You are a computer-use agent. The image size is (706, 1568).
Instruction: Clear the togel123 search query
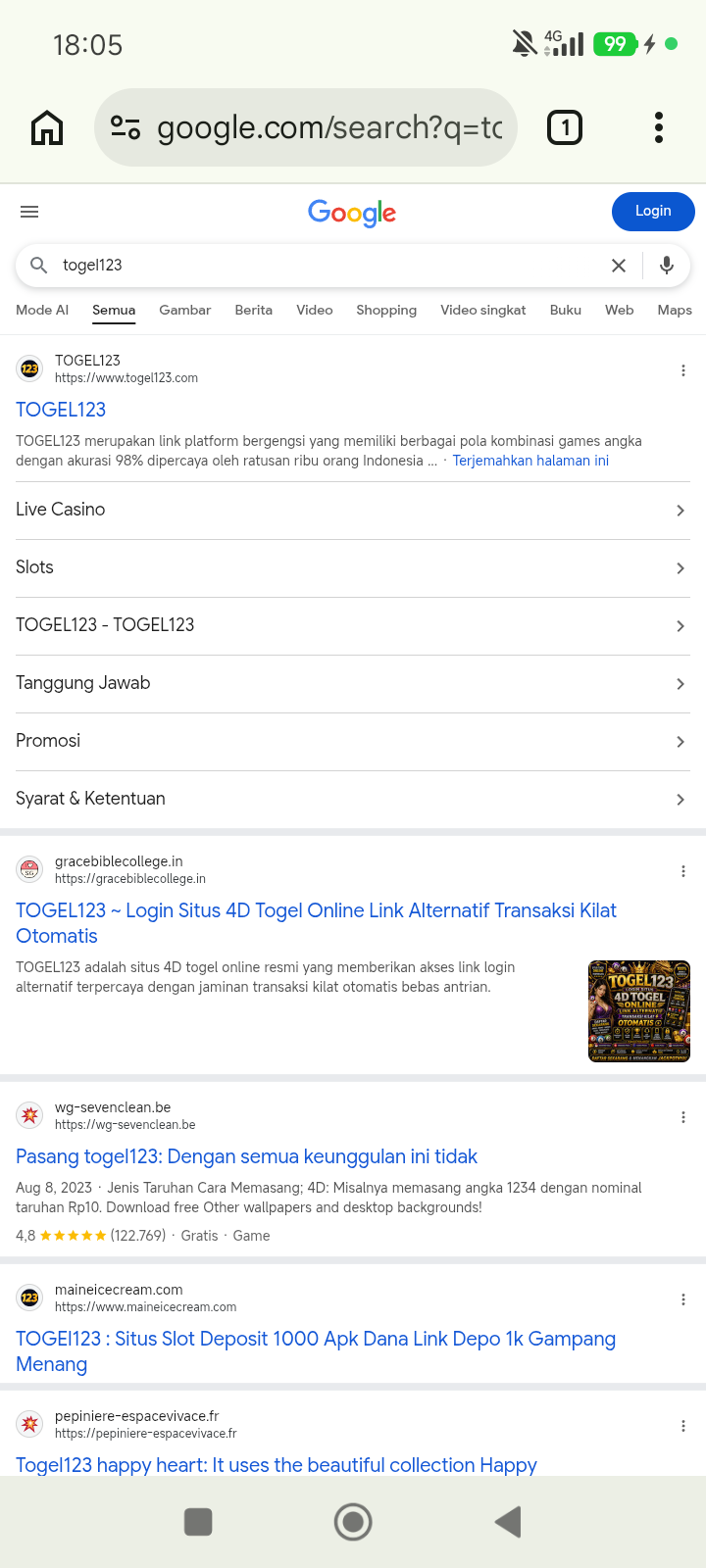tap(619, 266)
